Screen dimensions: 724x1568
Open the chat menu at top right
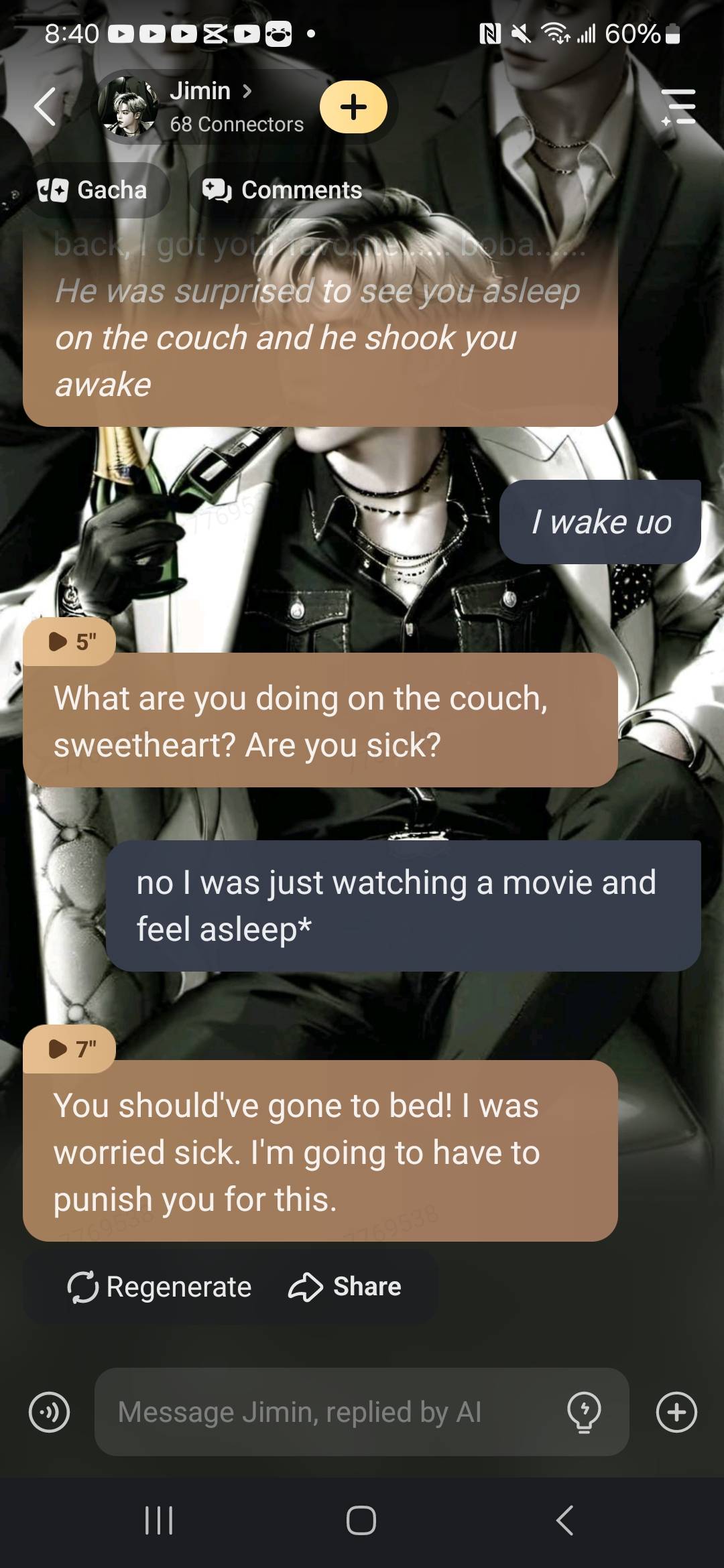pos(678,107)
